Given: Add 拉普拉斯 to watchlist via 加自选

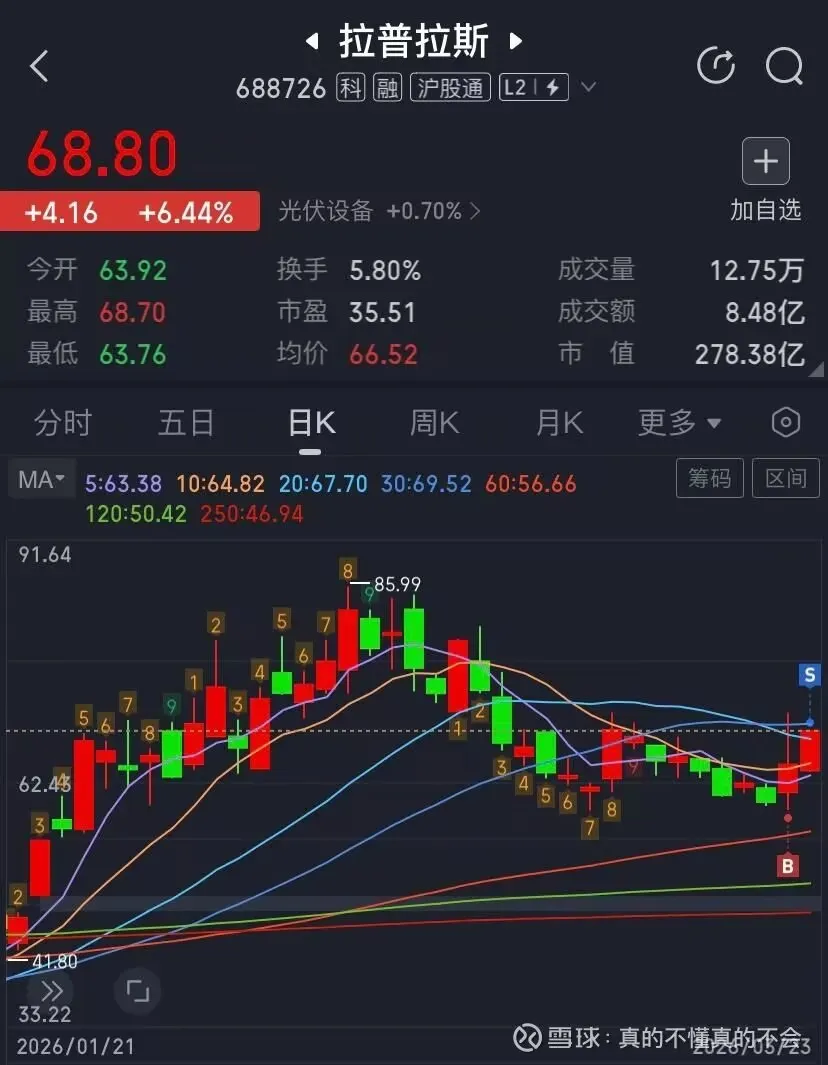Looking at the screenshot, I should click(x=765, y=180).
